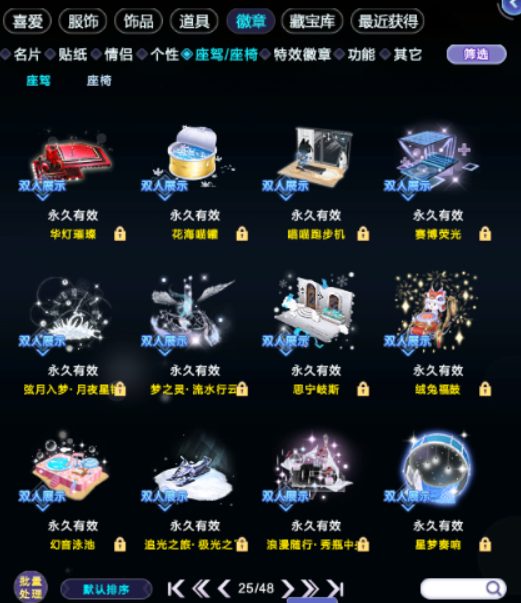The height and width of the screenshot is (603, 521).
Task: Switch to the 喜爱 tab
Action: coord(27,21)
